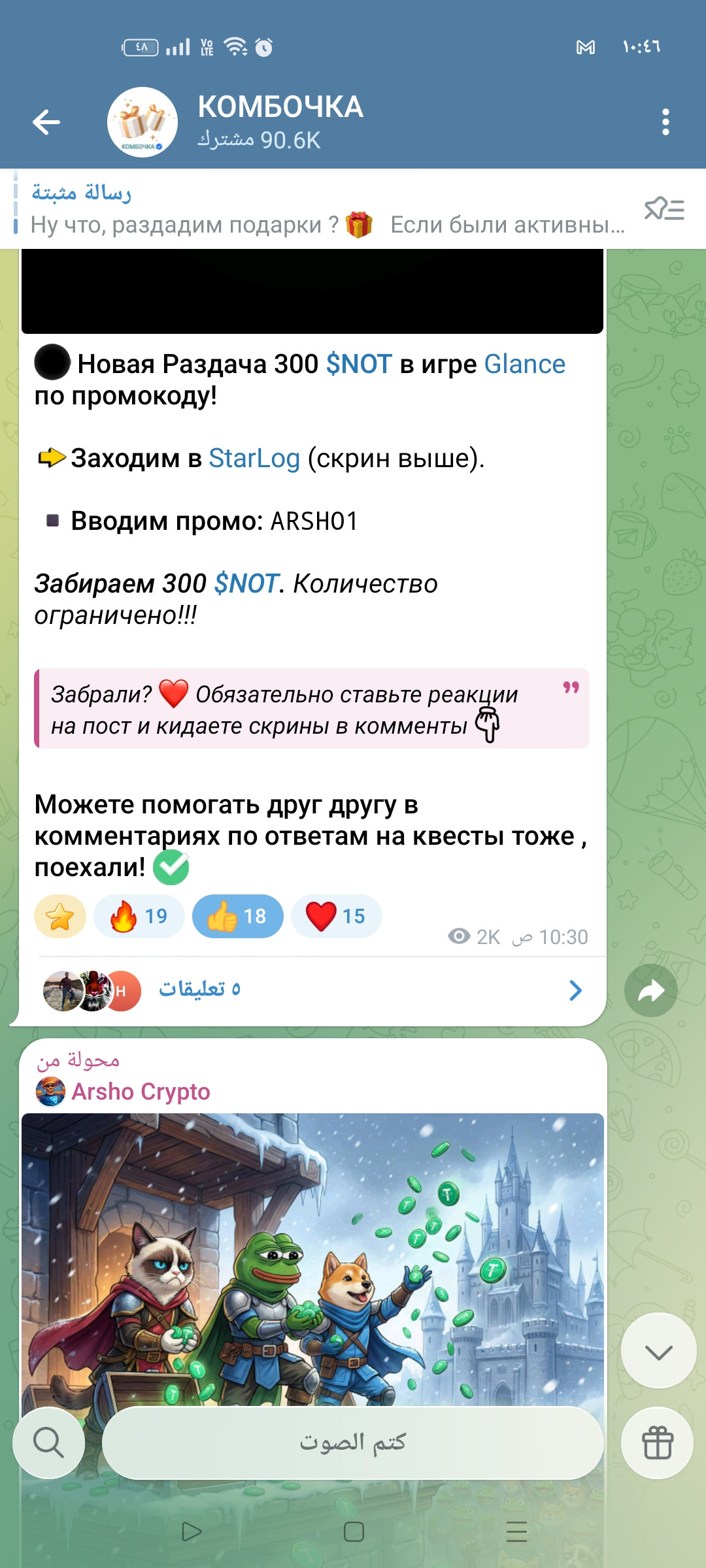Forward the post with share arrow
The width and height of the screenshot is (706, 1568).
click(650, 990)
